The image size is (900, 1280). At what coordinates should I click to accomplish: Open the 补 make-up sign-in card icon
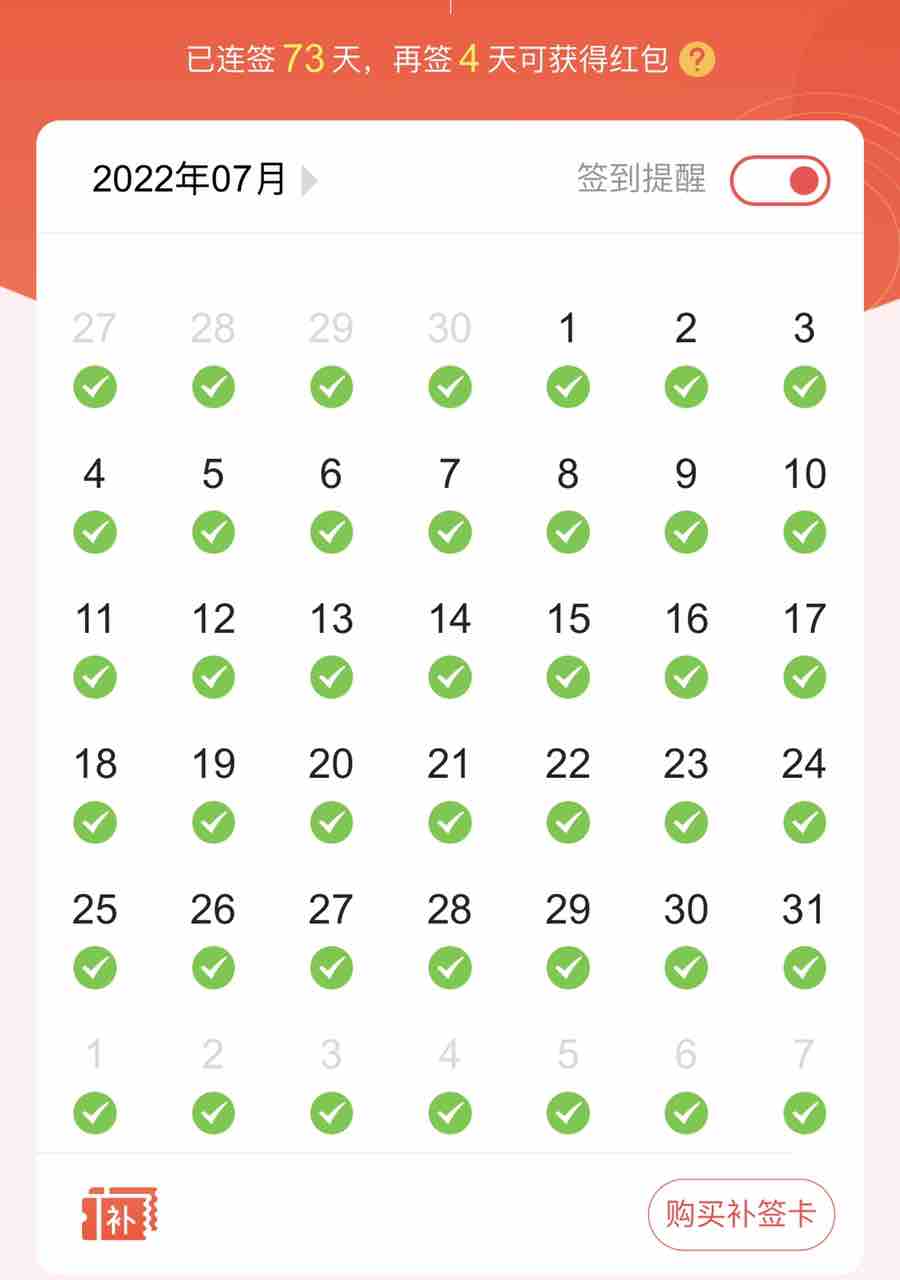point(121,1214)
